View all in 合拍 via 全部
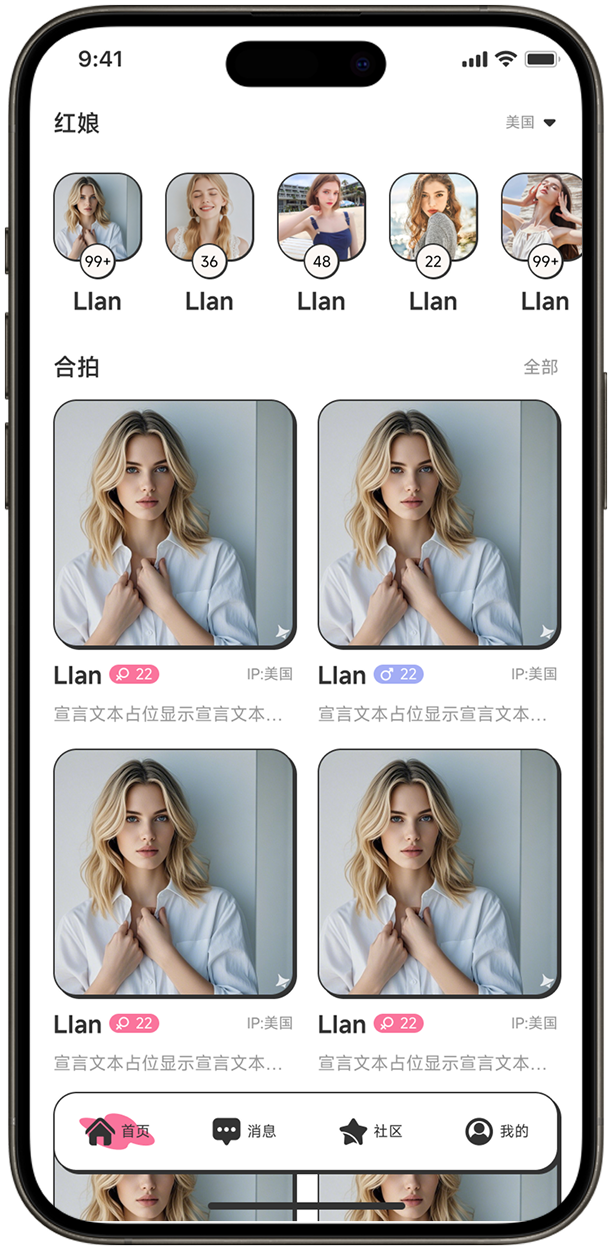This screenshot has height=1251, width=612. coord(540,367)
